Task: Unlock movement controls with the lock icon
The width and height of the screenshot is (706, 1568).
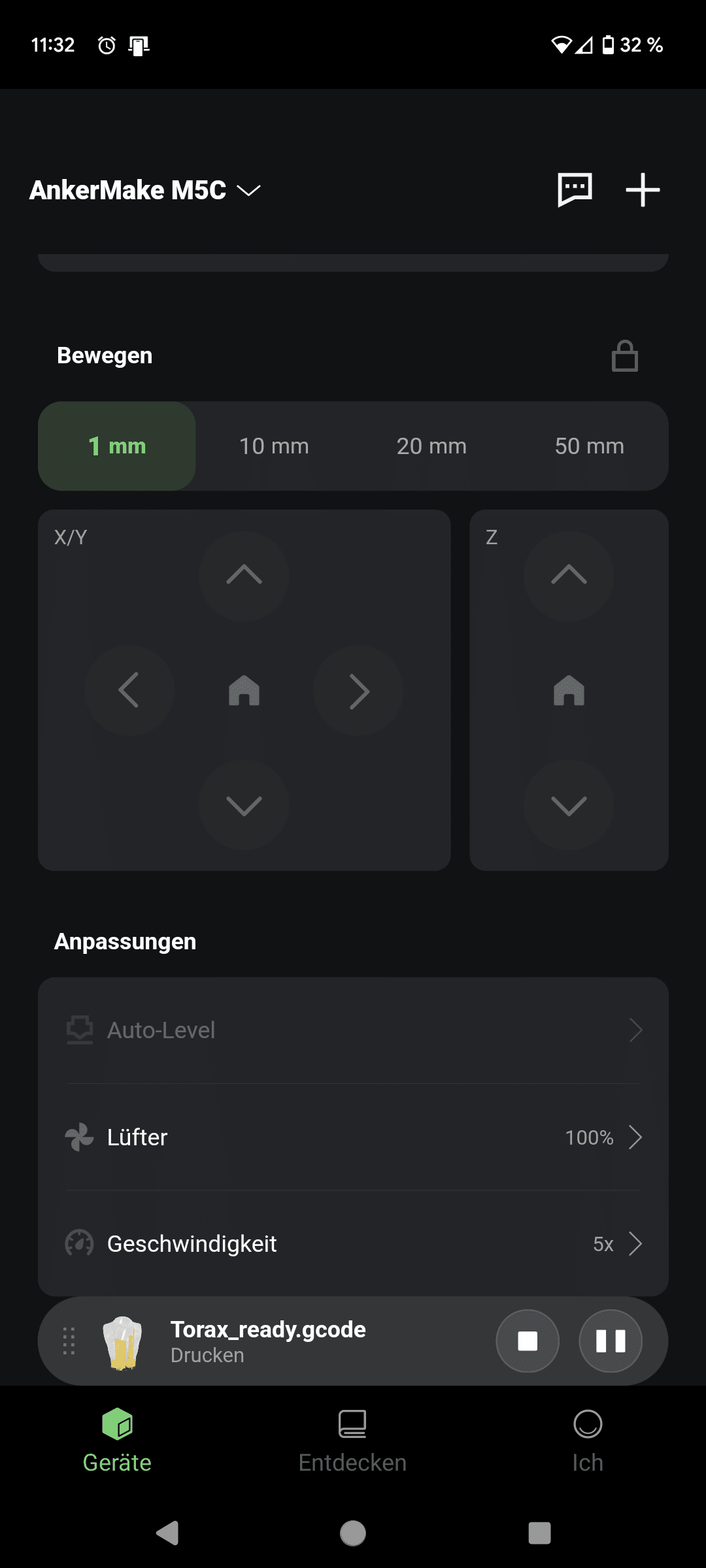Action: pyautogui.click(x=624, y=356)
